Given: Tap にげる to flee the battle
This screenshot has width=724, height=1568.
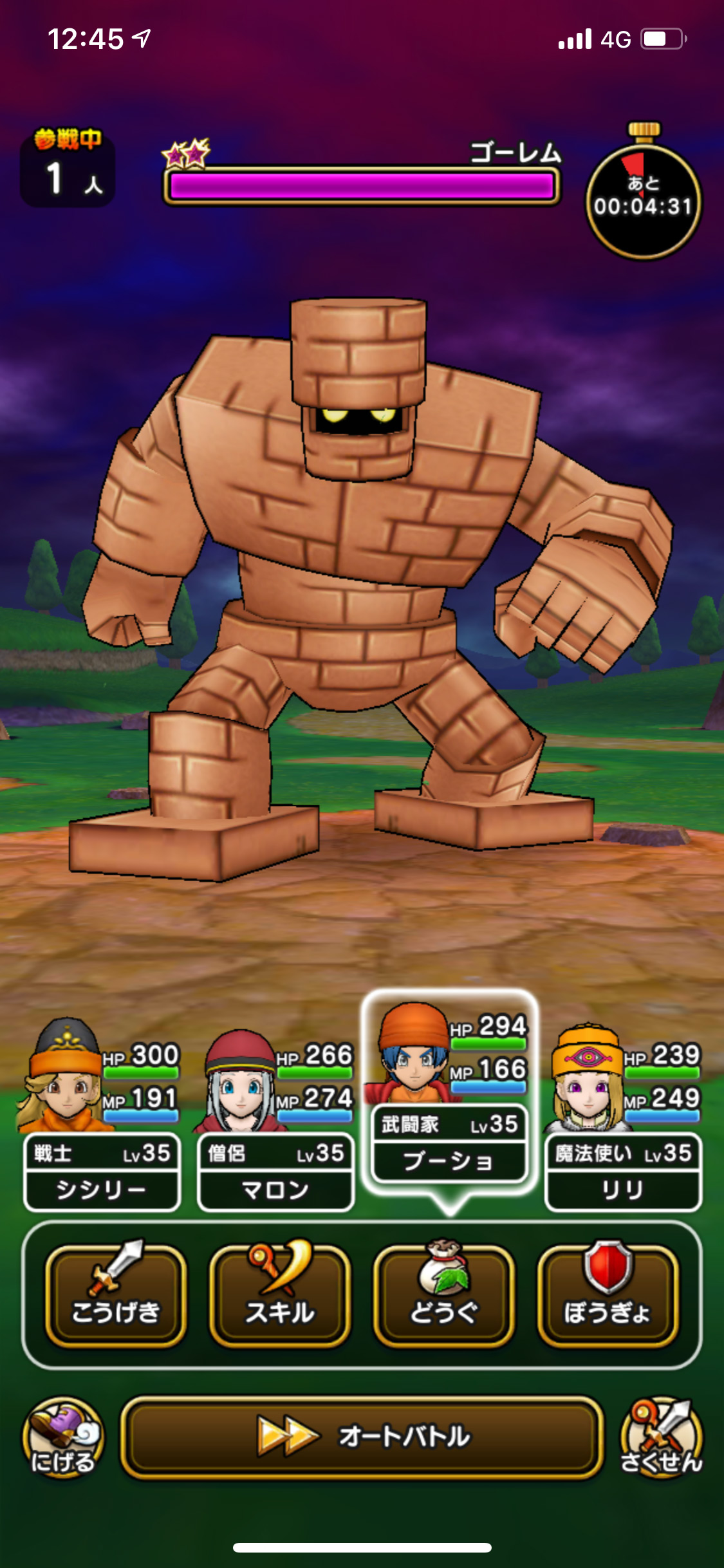Looking at the screenshot, I should [63, 1437].
